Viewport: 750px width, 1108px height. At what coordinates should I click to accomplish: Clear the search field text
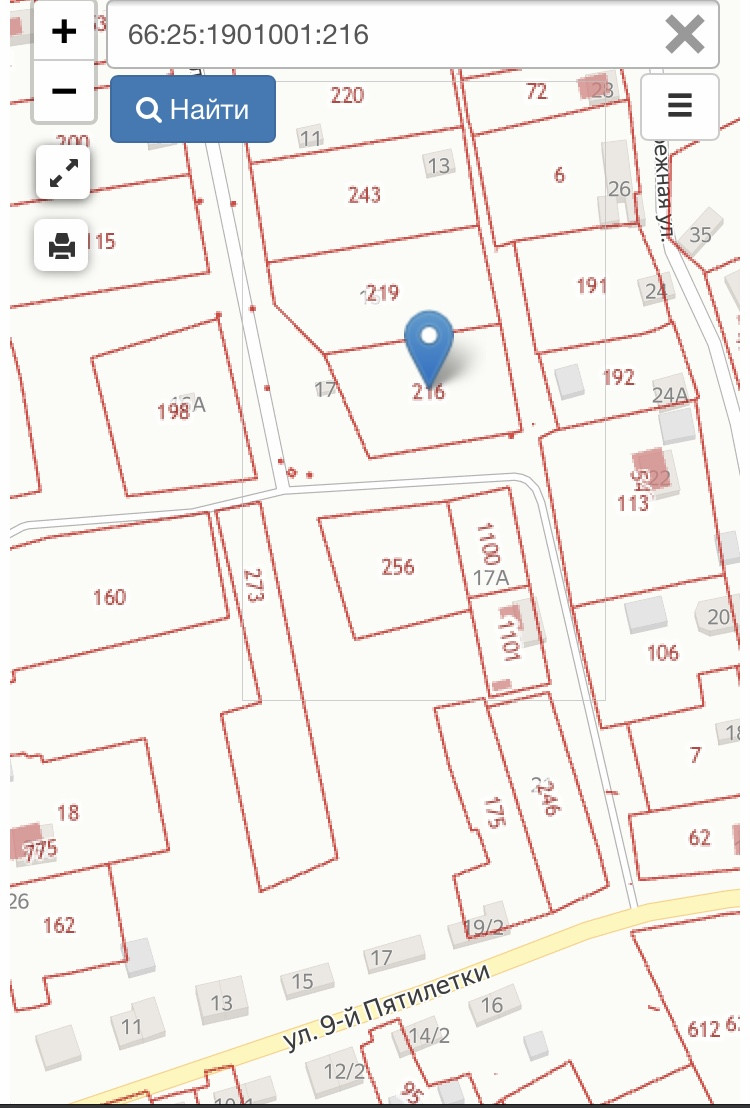pyautogui.click(x=685, y=35)
